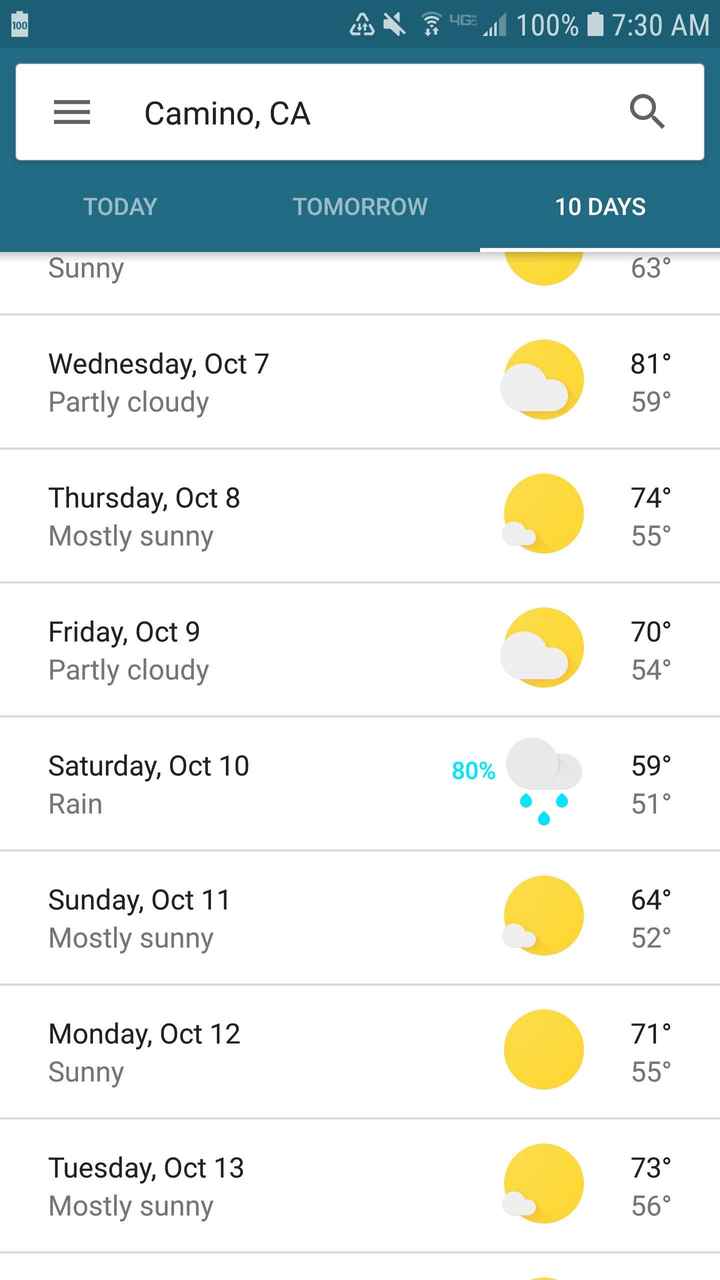
Task: Tap the mostly sunny icon for Sunday, Oct 11
Action: point(544,915)
